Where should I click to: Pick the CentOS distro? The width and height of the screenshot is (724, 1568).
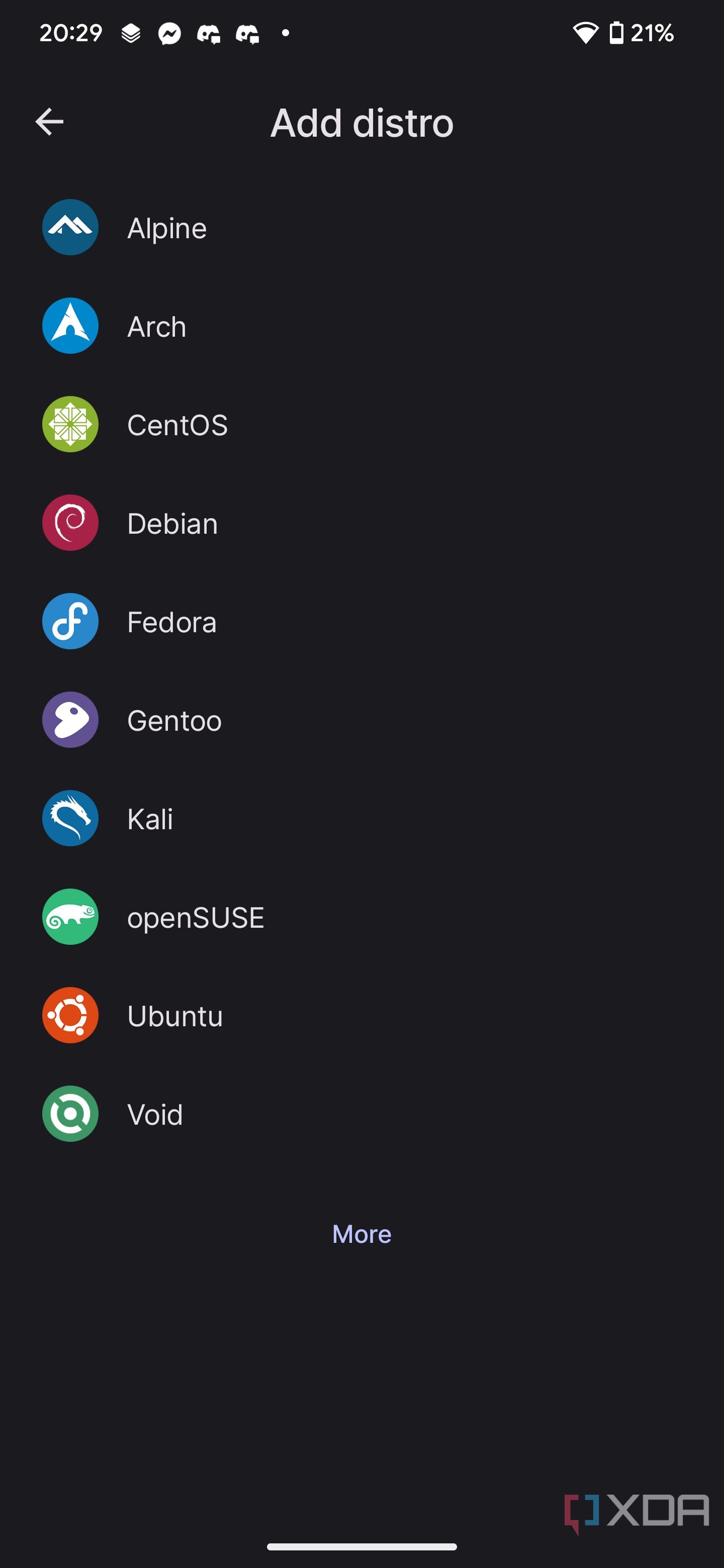pyautogui.click(x=176, y=425)
